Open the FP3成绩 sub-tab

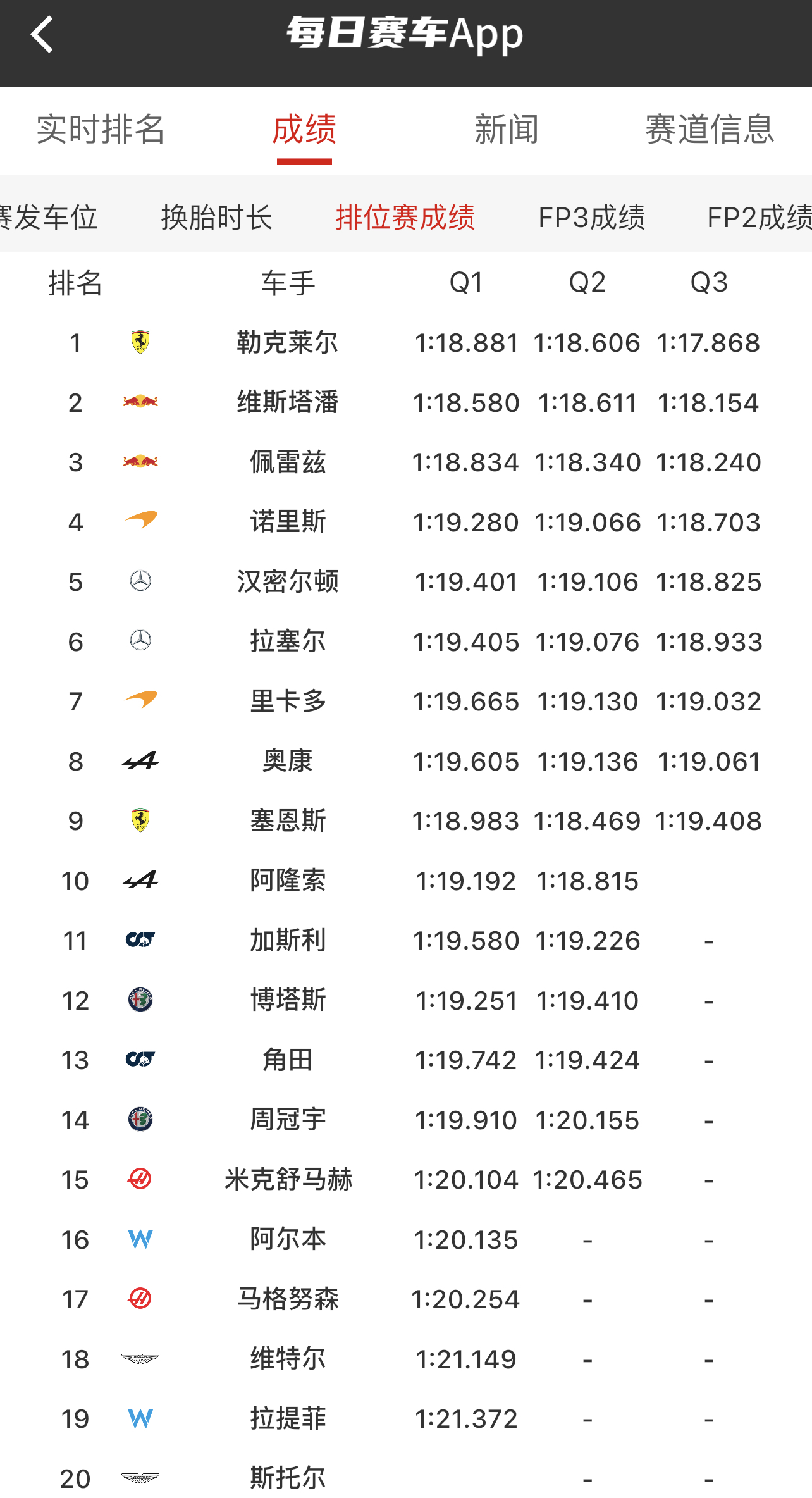[x=591, y=218]
